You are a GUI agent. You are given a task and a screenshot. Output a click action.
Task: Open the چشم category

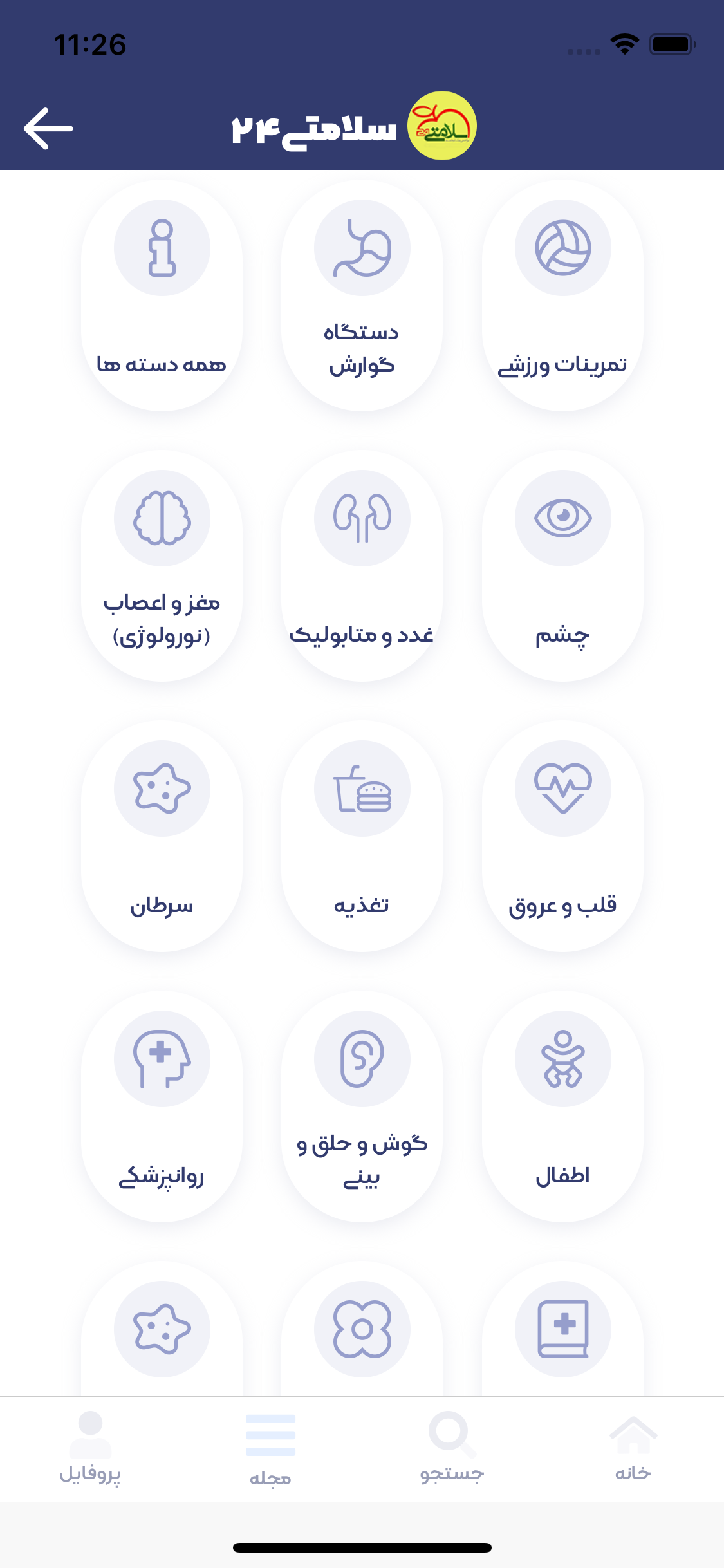tap(562, 566)
